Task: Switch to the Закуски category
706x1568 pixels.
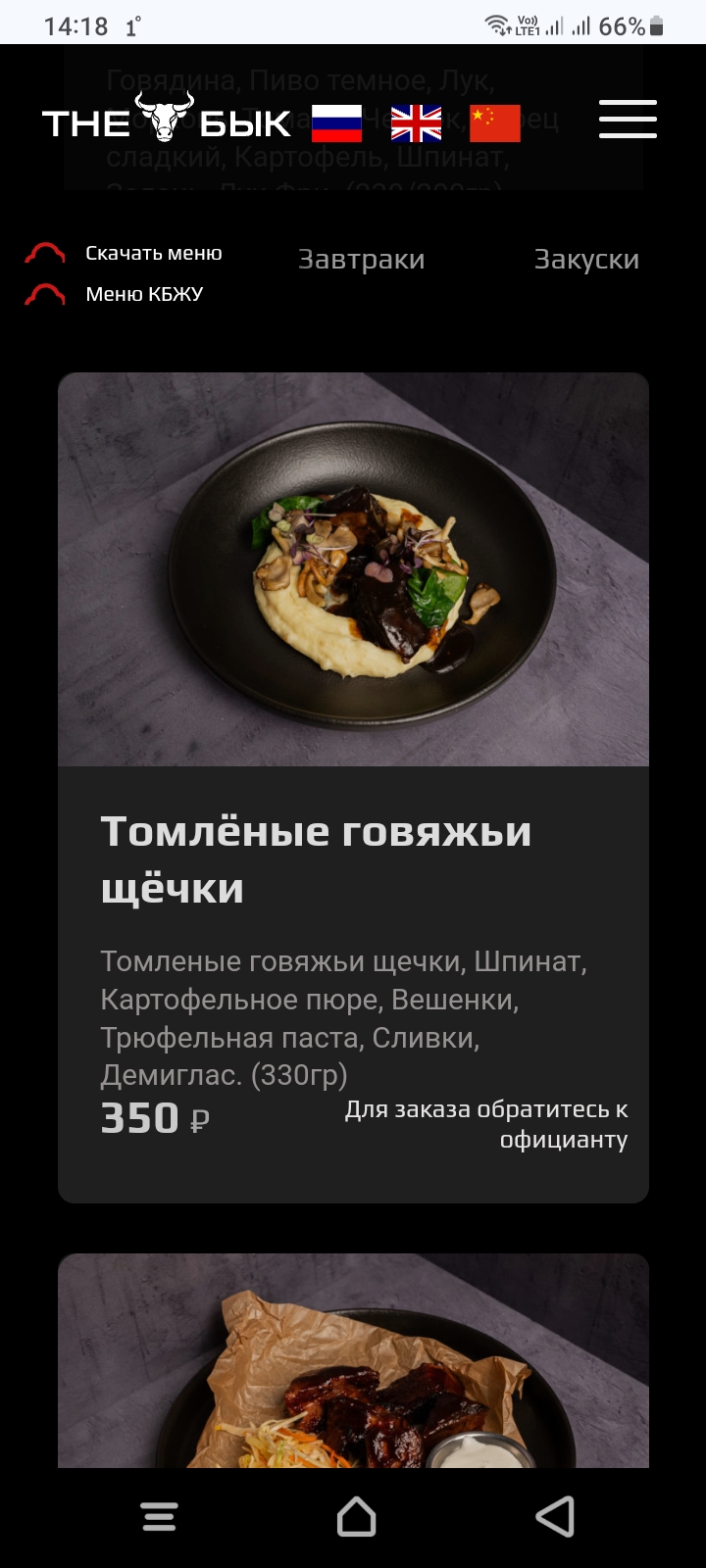Action: (x=586, y=260)
